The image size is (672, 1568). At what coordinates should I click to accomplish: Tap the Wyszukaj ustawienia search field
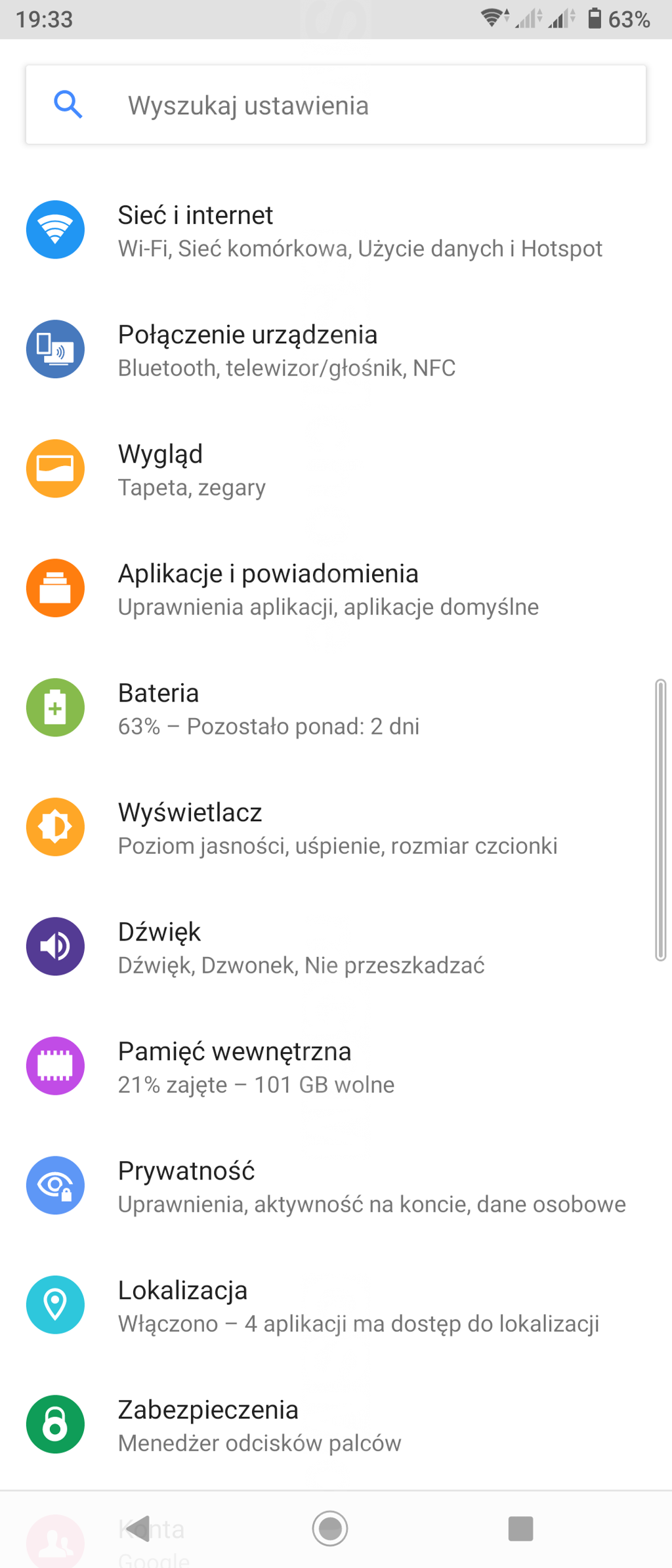[x=335, y=105]
